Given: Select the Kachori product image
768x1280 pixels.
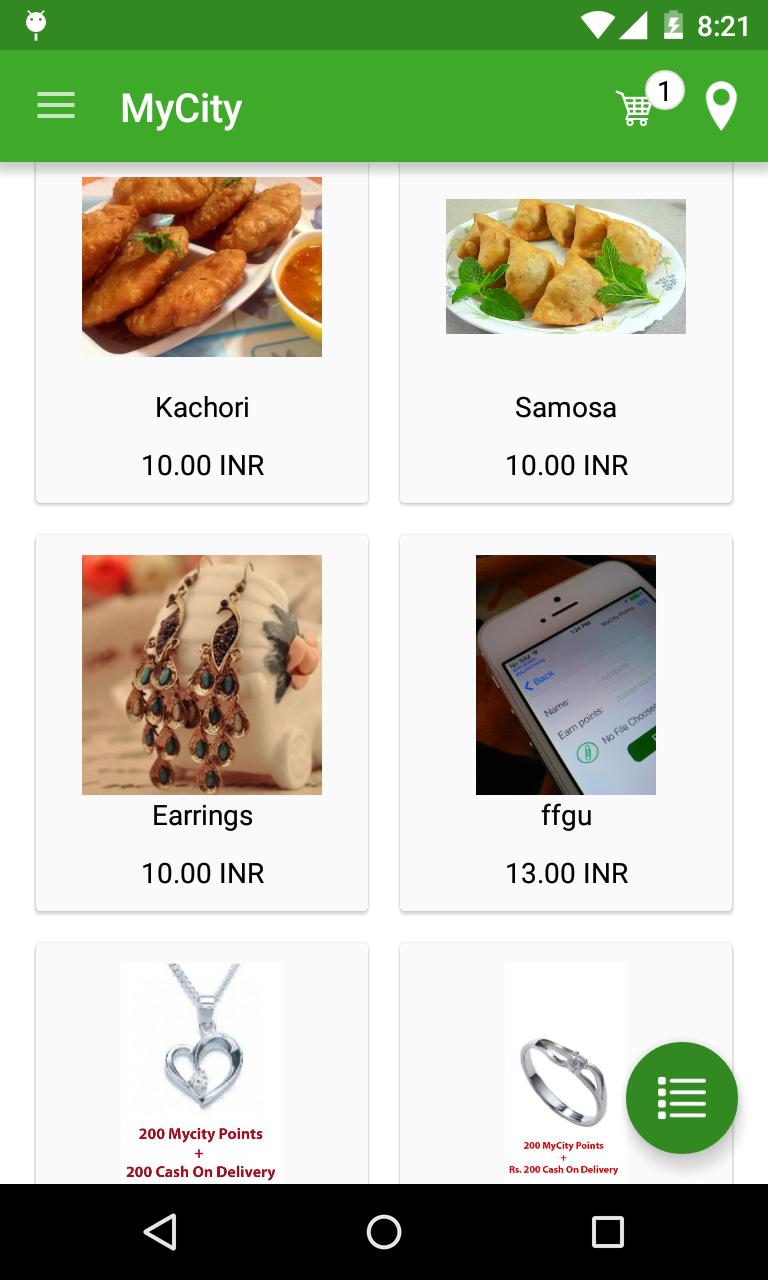Looking at the screenshot, I should coord(201,266).
